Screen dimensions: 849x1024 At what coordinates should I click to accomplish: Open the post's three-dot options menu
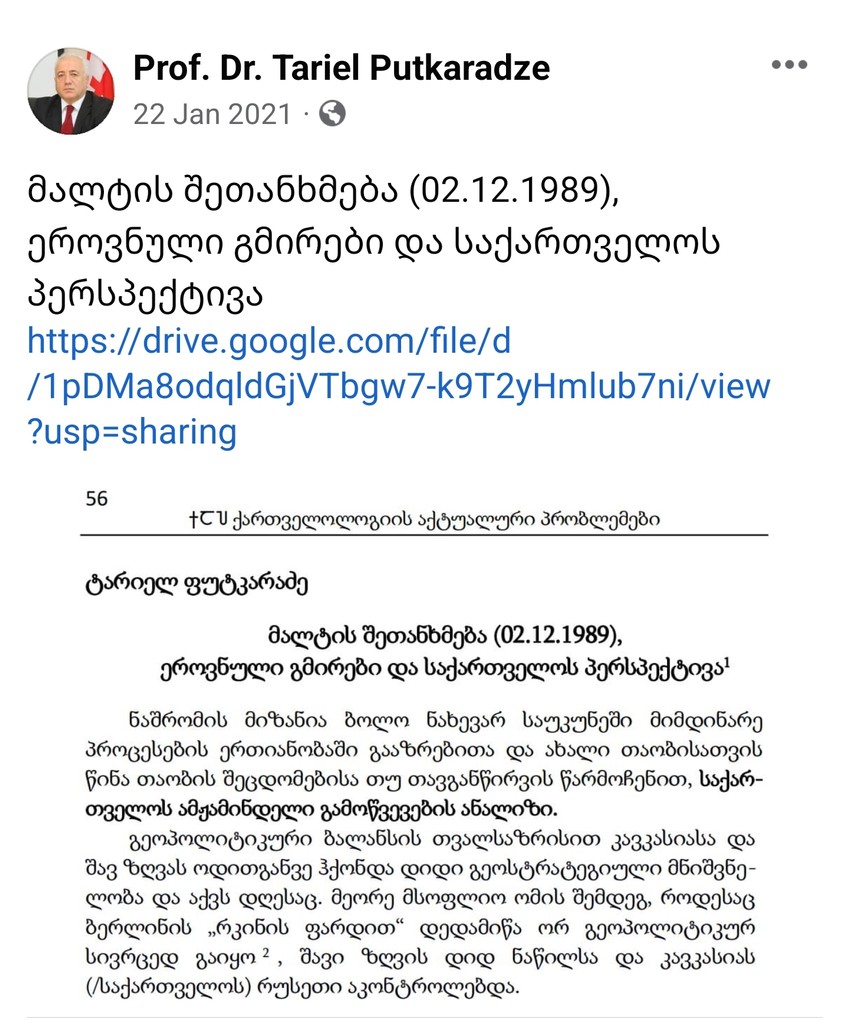[789, 65]
